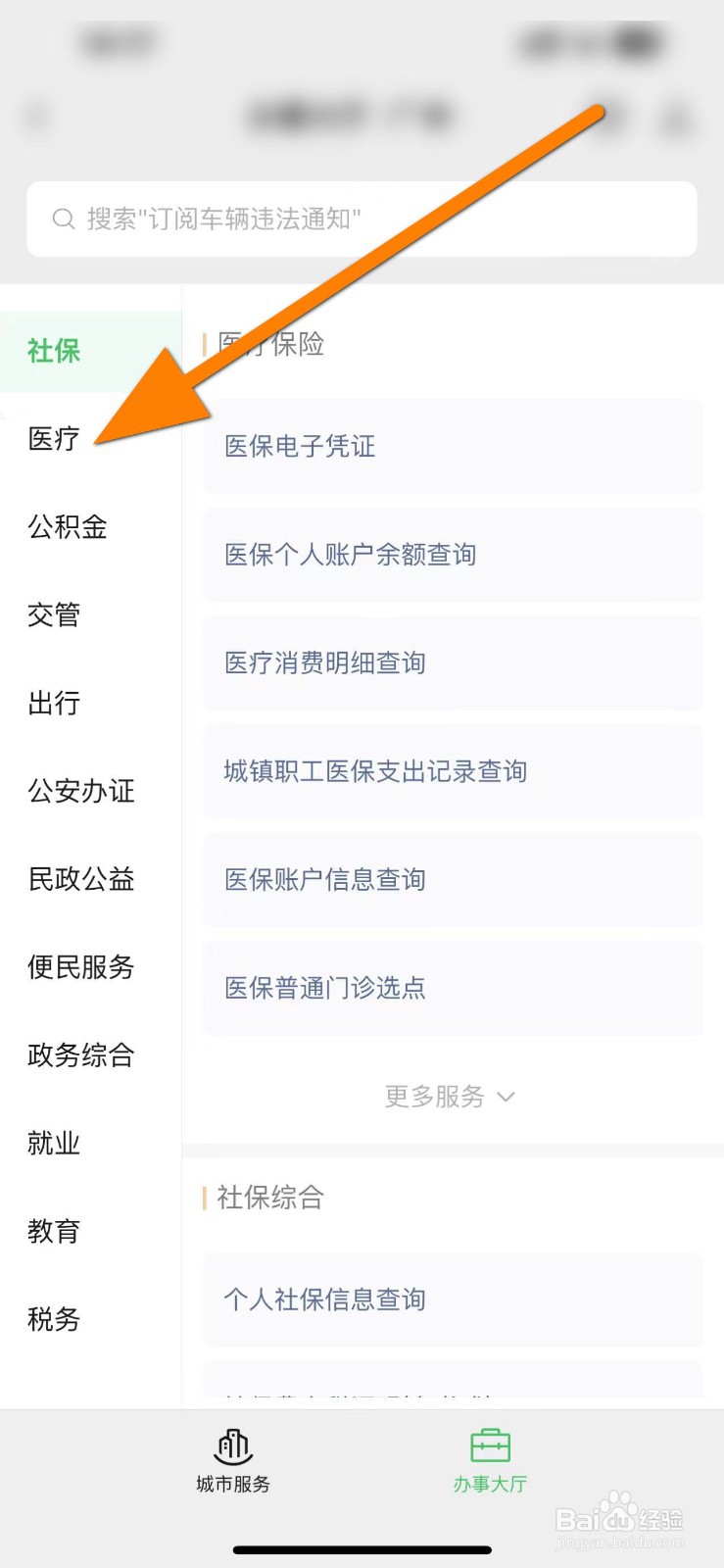Switch to the 社保 category
The width and height of the screenshot is (724, 1568).
click(54, 351)
